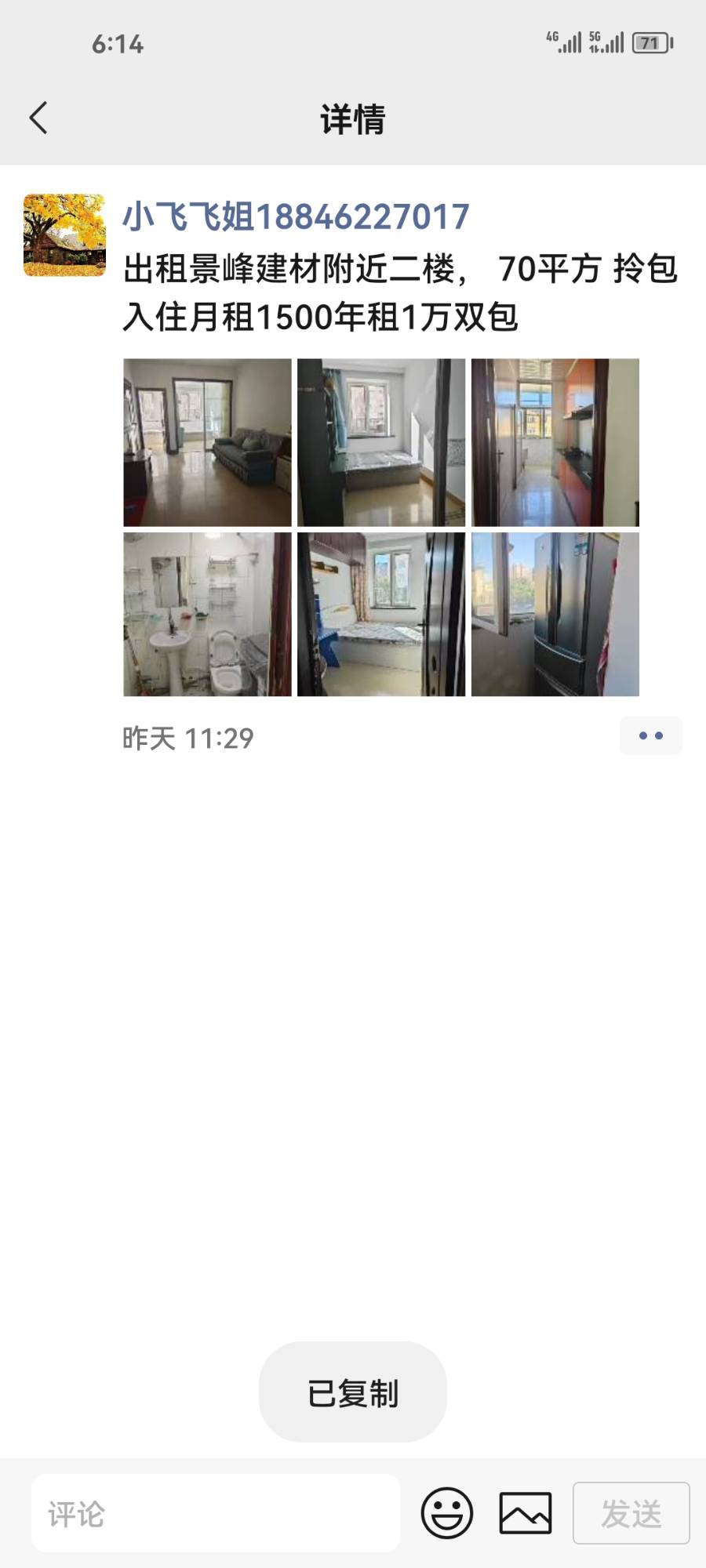Open the 小飞飞姐18846227017 name link
The image size is (706, 1568).
[296, 217]
